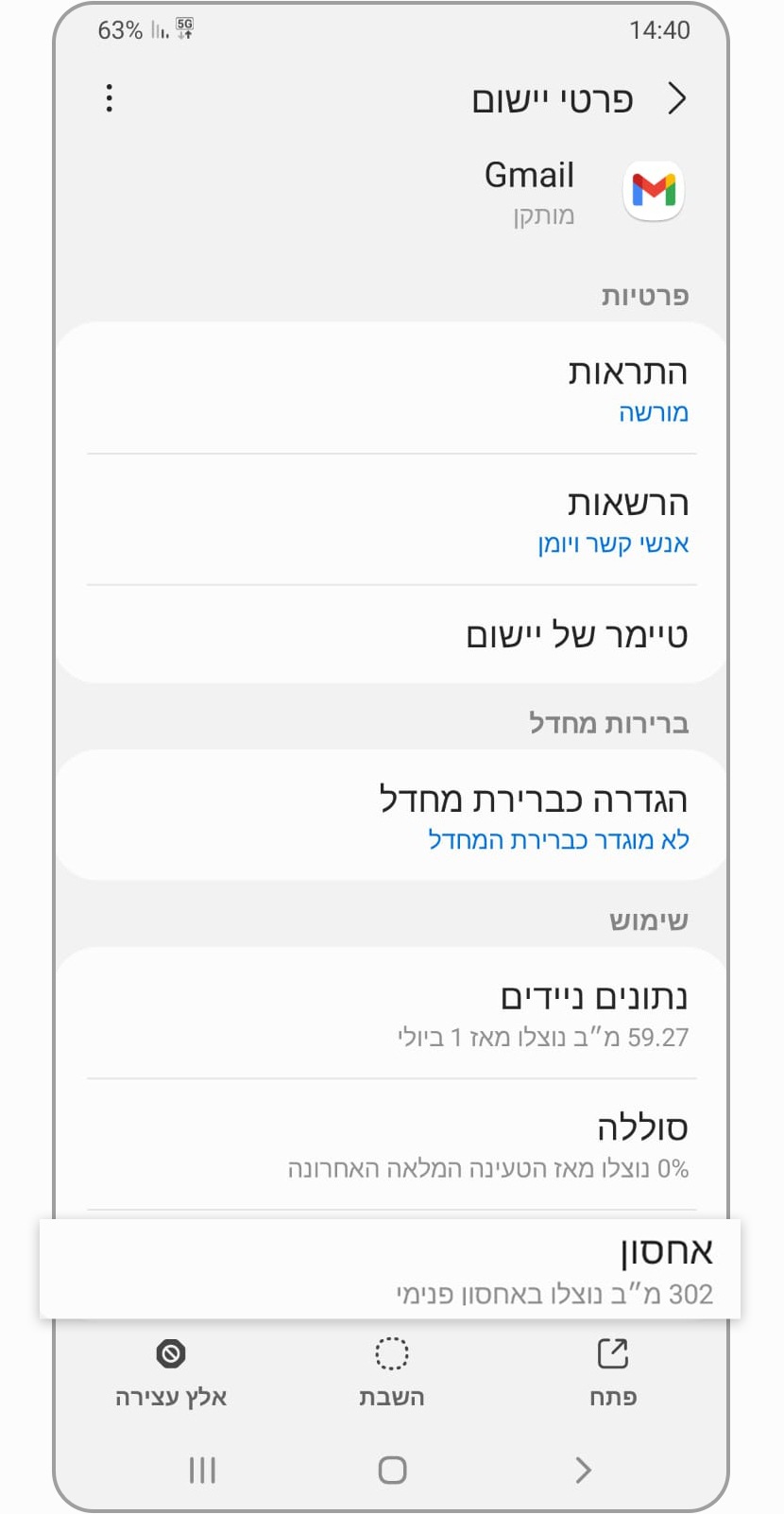The width and height of the screenshot is (784, 1514).
Task: Open the three-dot overflow menu
Action: (110, 98)
